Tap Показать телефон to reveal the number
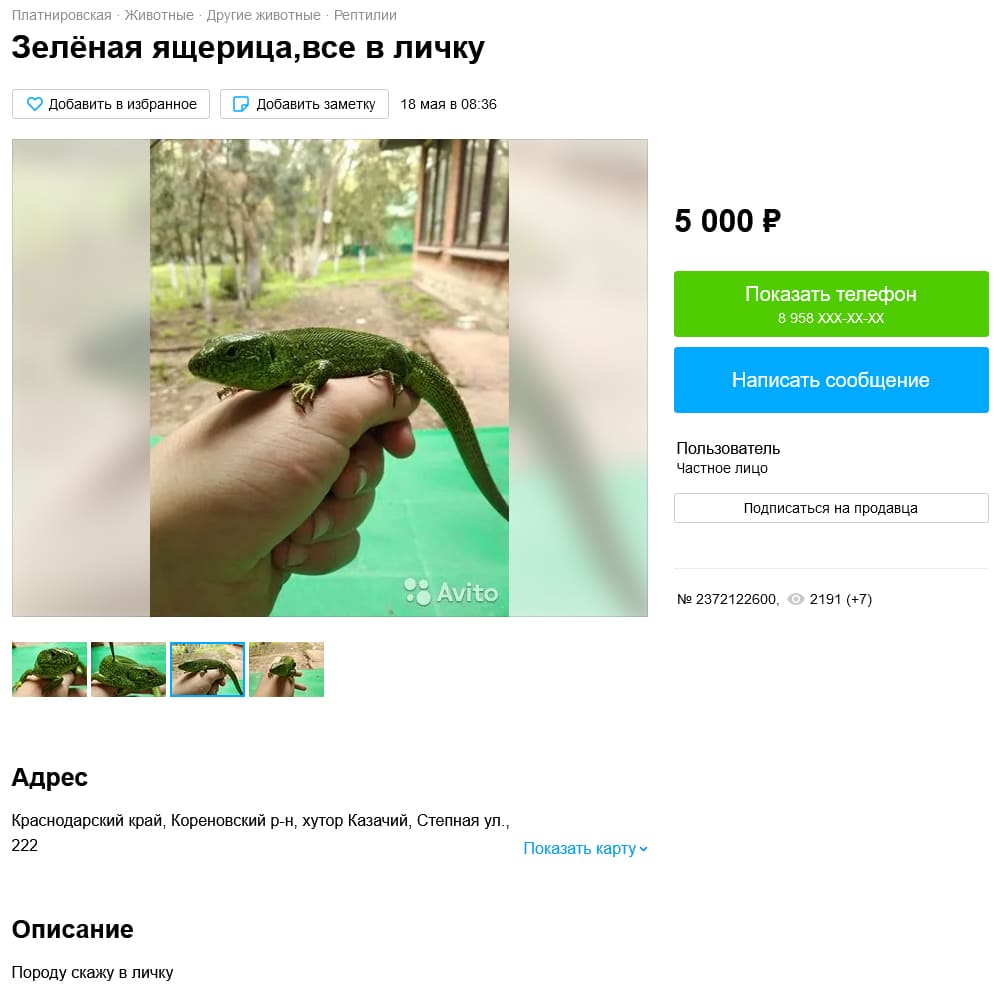The height and width of the screenshot is (996, 1006). click(831, 304)
